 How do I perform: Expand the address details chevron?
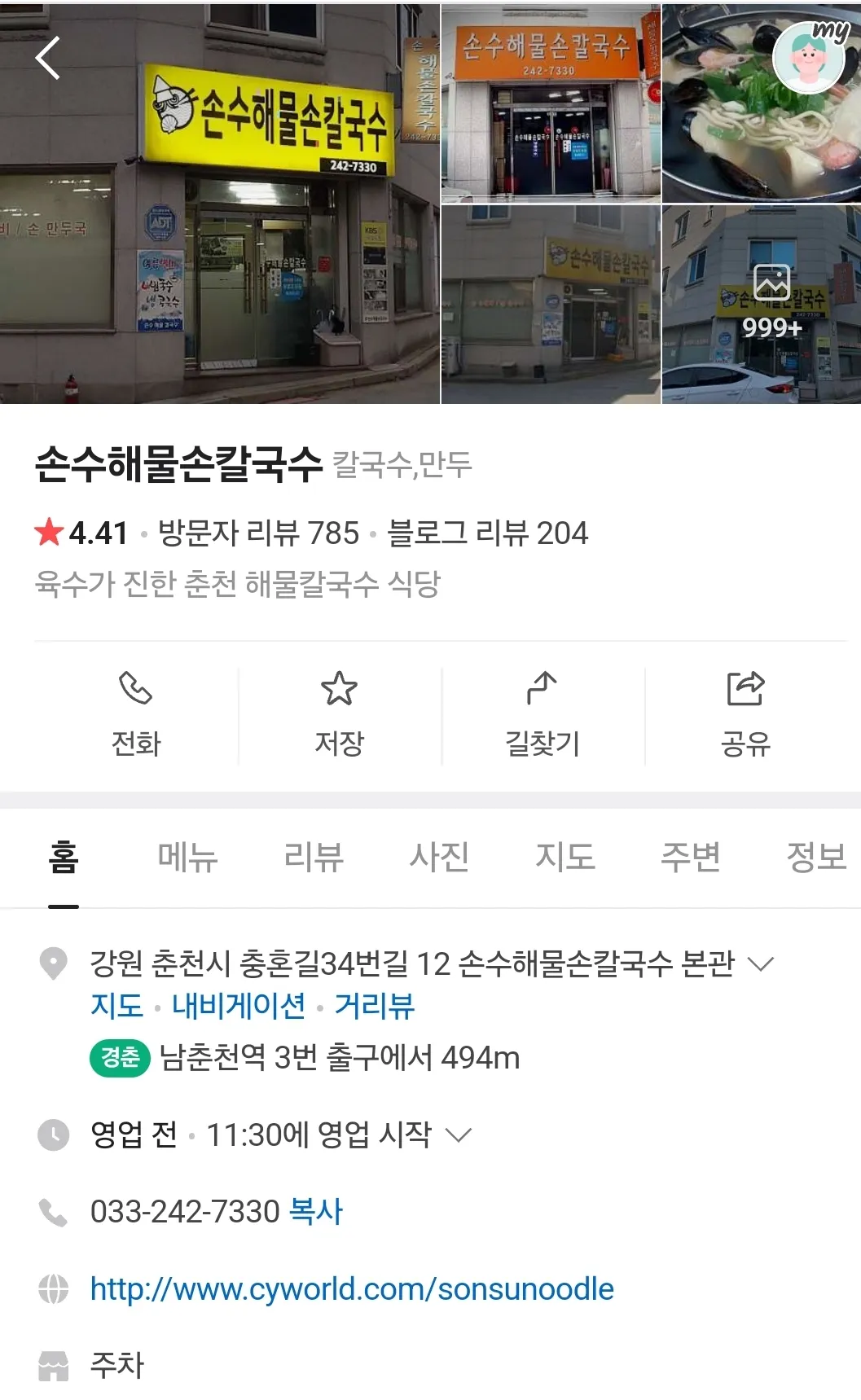click(x=760, y=964)
